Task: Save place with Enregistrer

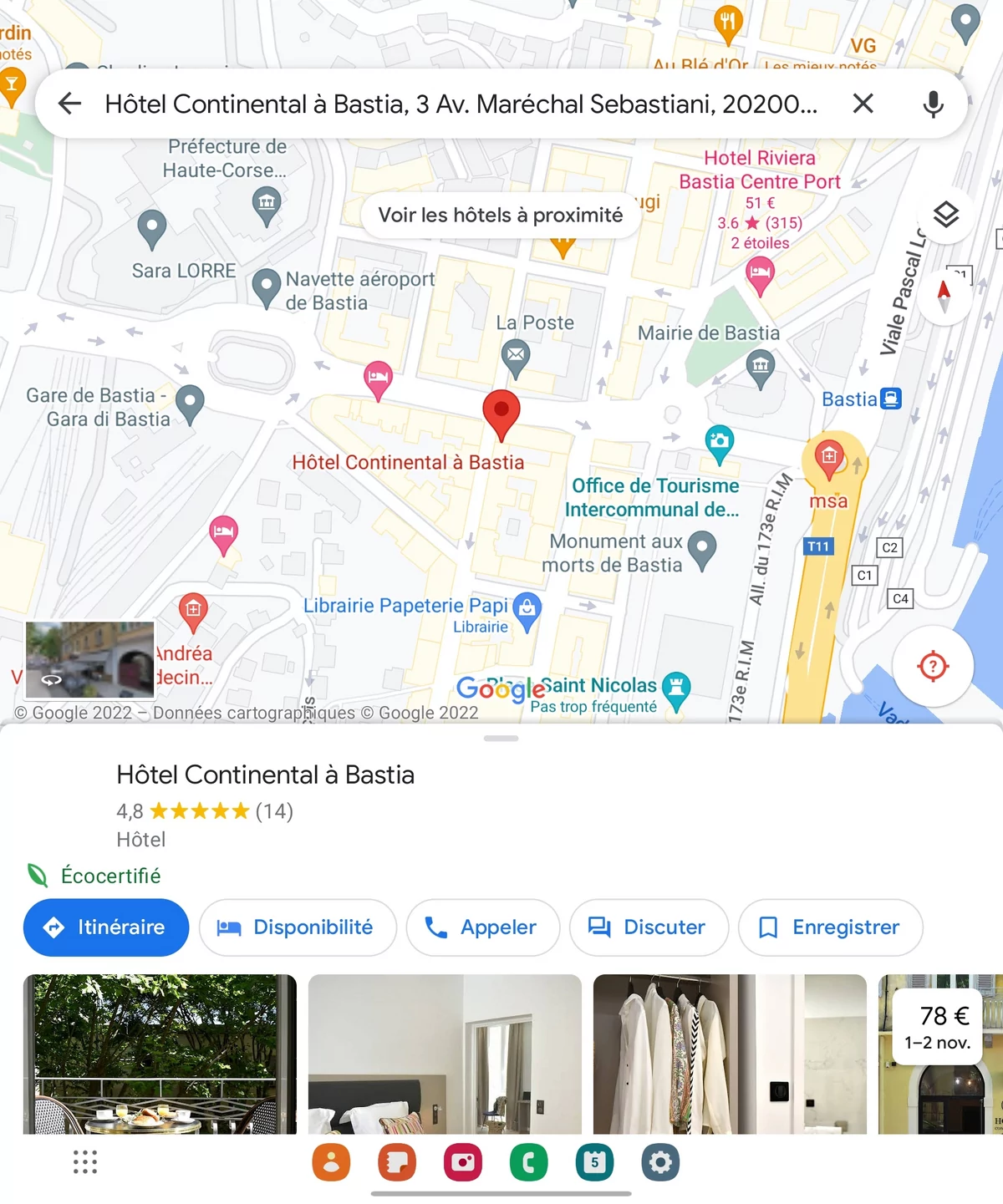Action: [x=830, y=927]
